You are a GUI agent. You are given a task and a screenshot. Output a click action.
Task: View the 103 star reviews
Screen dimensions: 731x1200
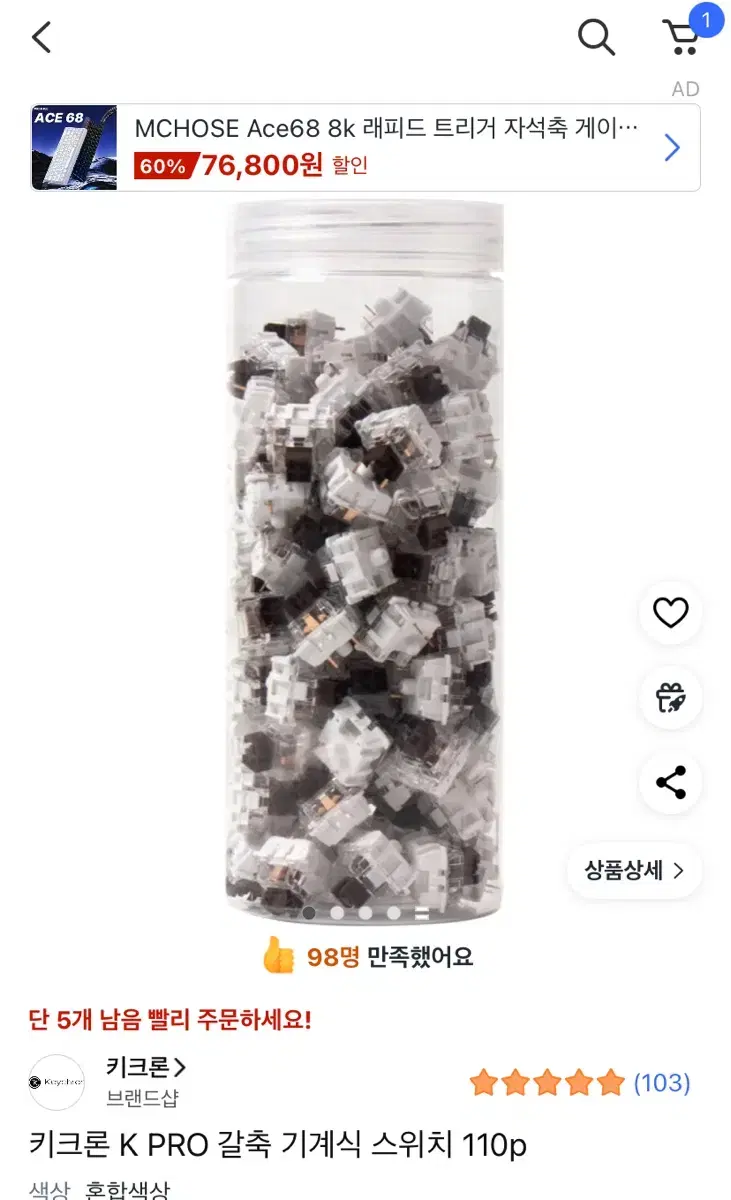(x=580, y=1082)
